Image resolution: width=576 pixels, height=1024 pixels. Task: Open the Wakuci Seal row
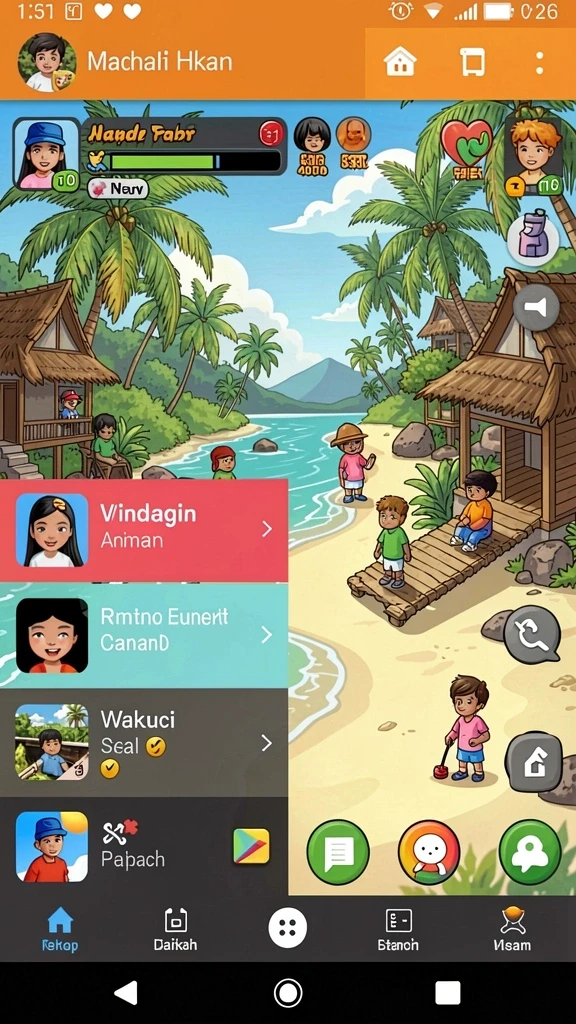click(x=144, y=743)
